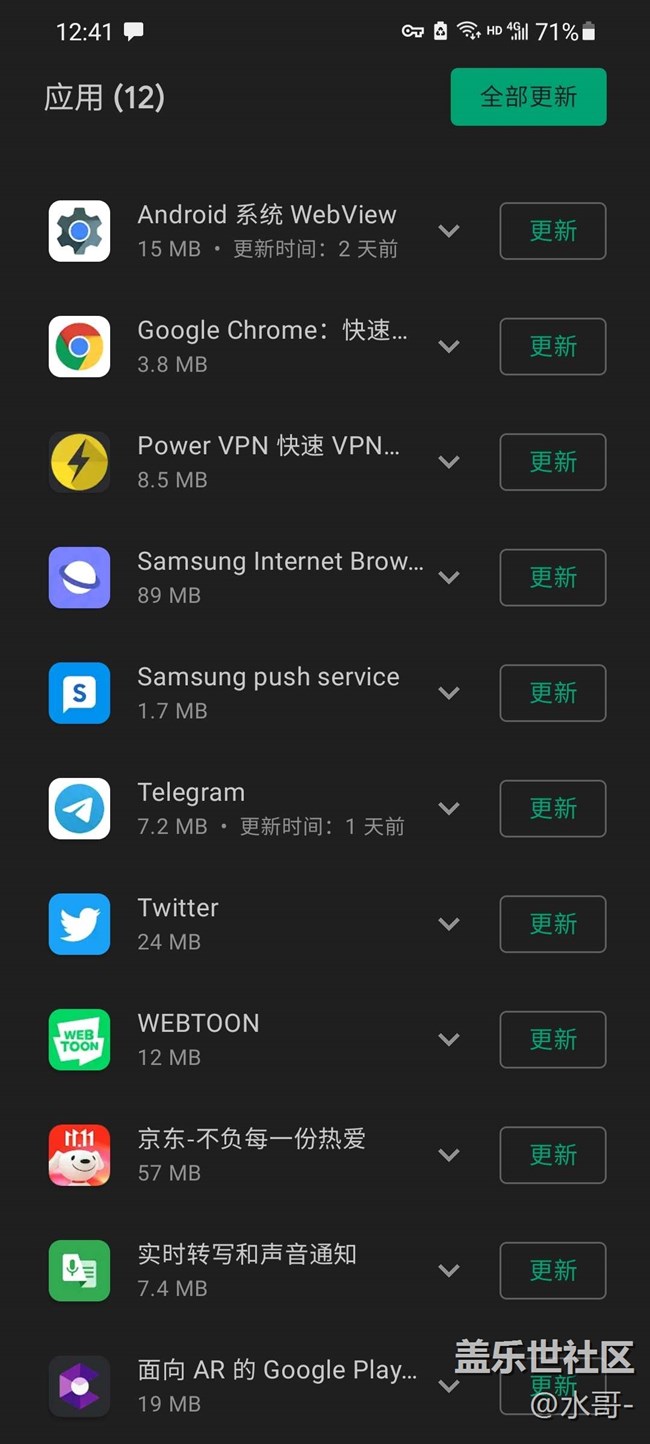Image resolution: width=650 pixels, height=1444 pixels.
Task: Tap the 全部更新 (update all) button
Action: (528, 97)
